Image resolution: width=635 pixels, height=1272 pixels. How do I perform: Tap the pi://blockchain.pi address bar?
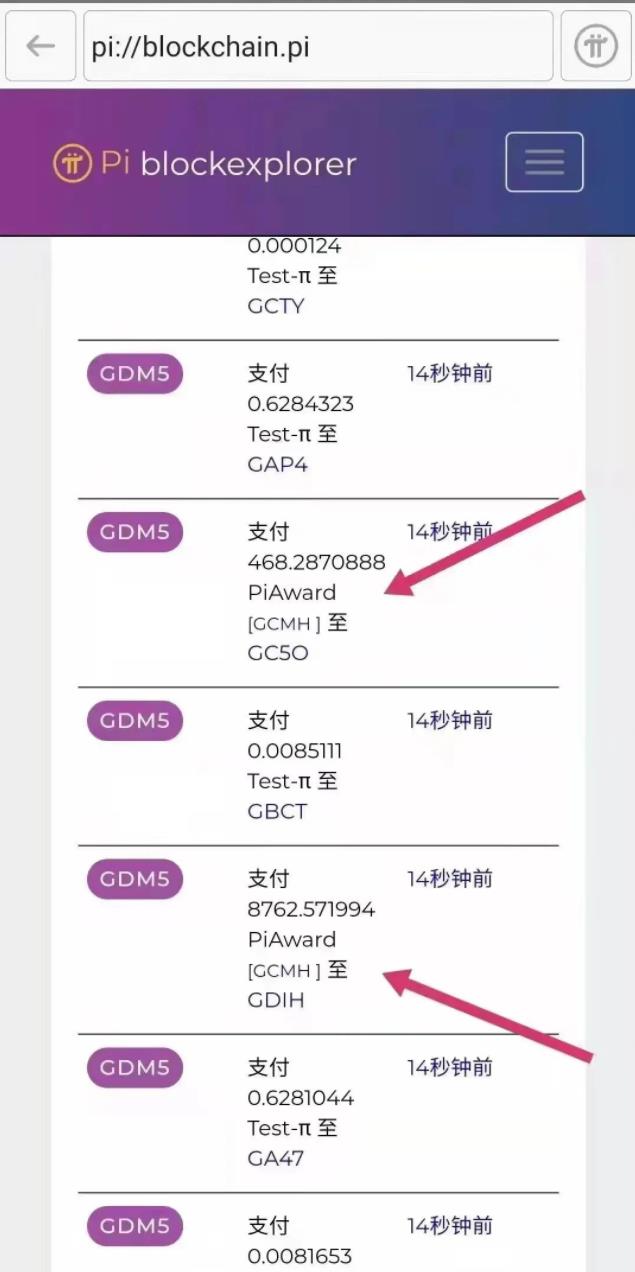tap(318, 46)
